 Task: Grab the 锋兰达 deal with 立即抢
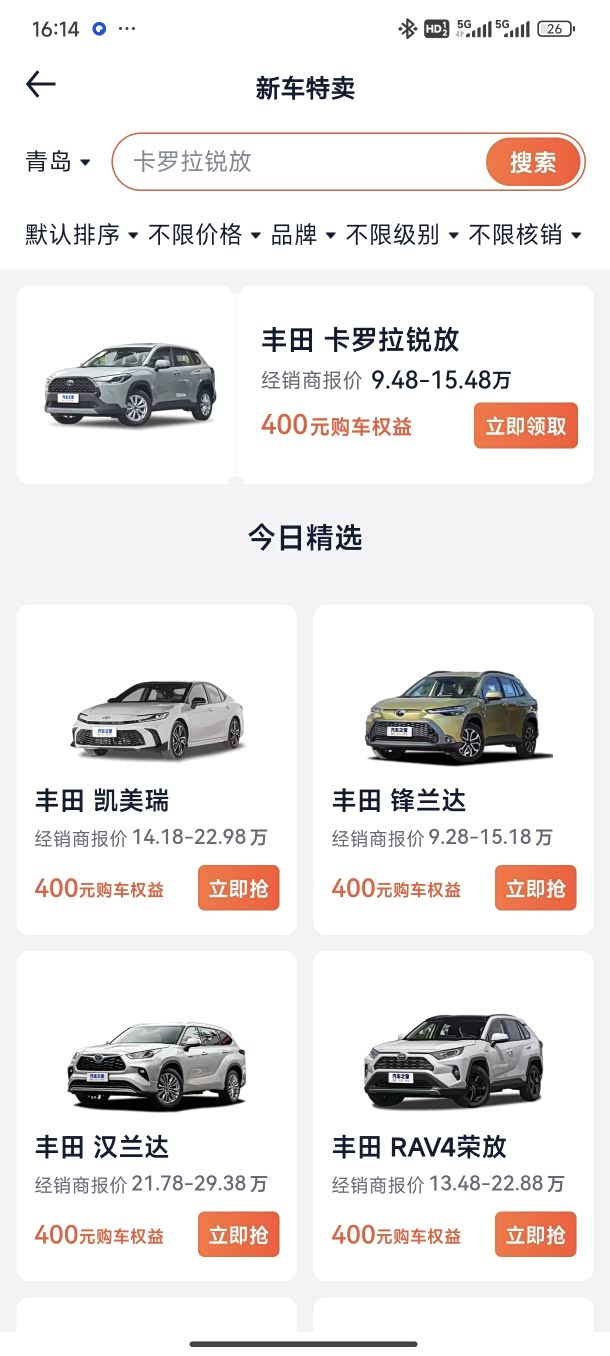click(x=535, y=888)
